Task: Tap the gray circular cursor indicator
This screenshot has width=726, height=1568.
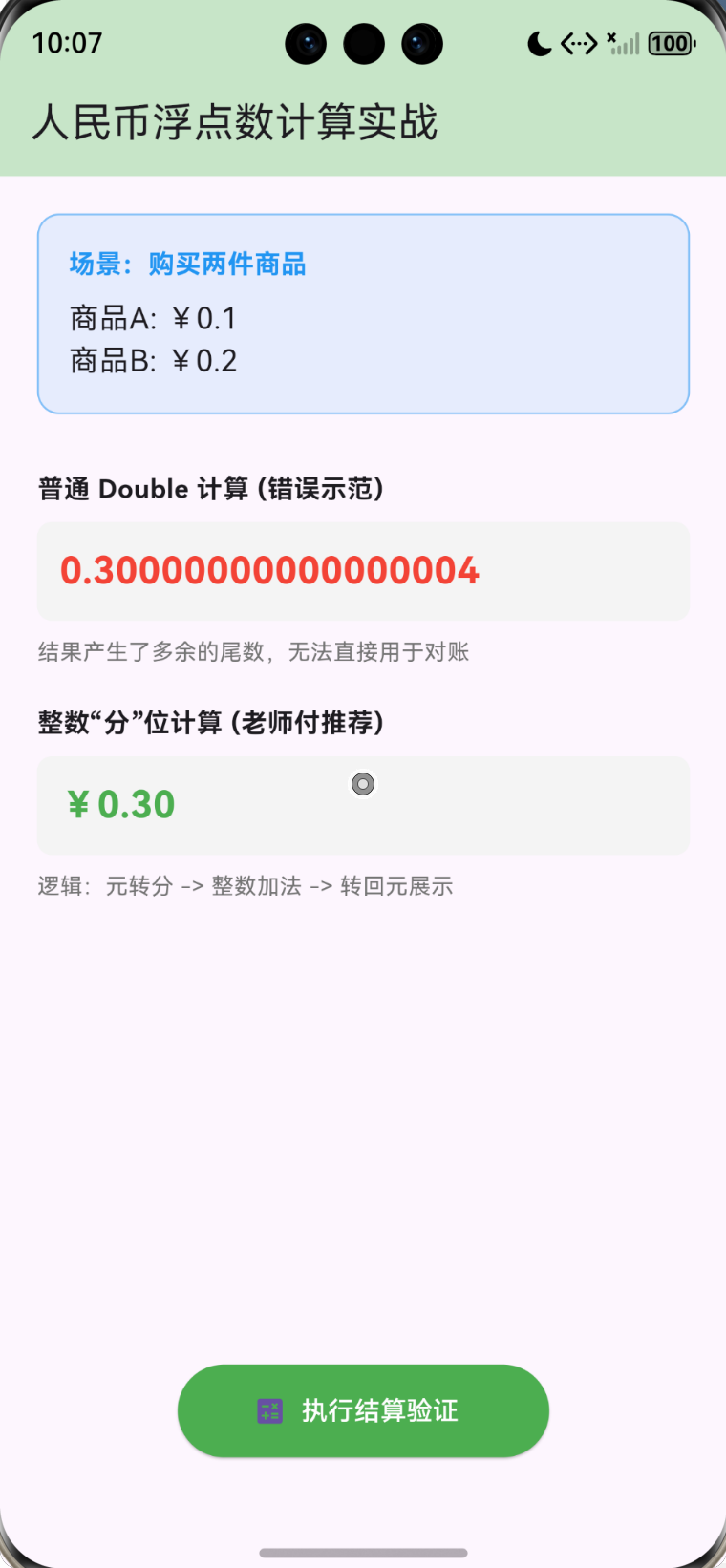Action: coord(363,784)
